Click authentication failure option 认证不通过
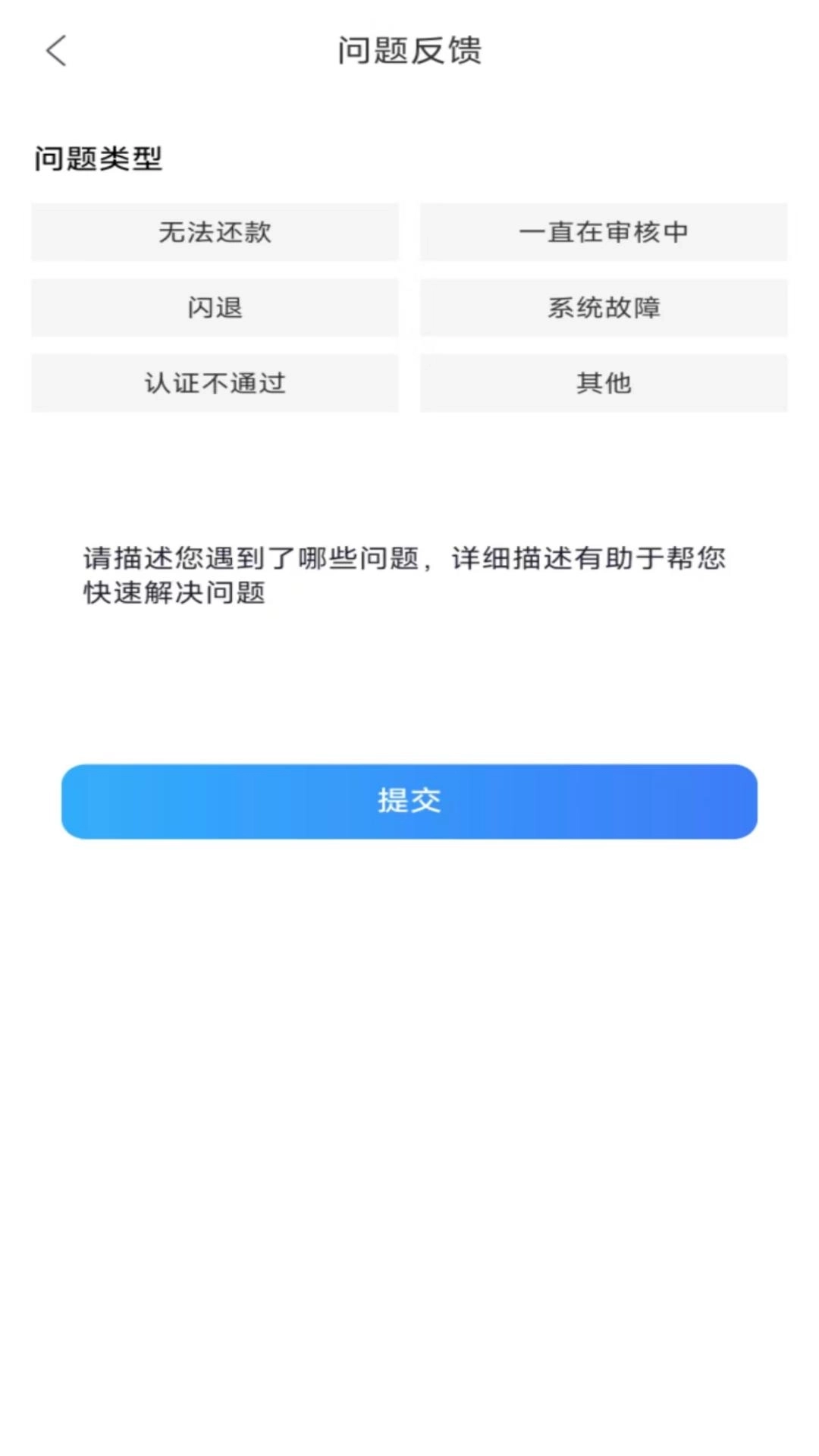Viewport: 819px width, 1456px height. (x=215, y=384)
